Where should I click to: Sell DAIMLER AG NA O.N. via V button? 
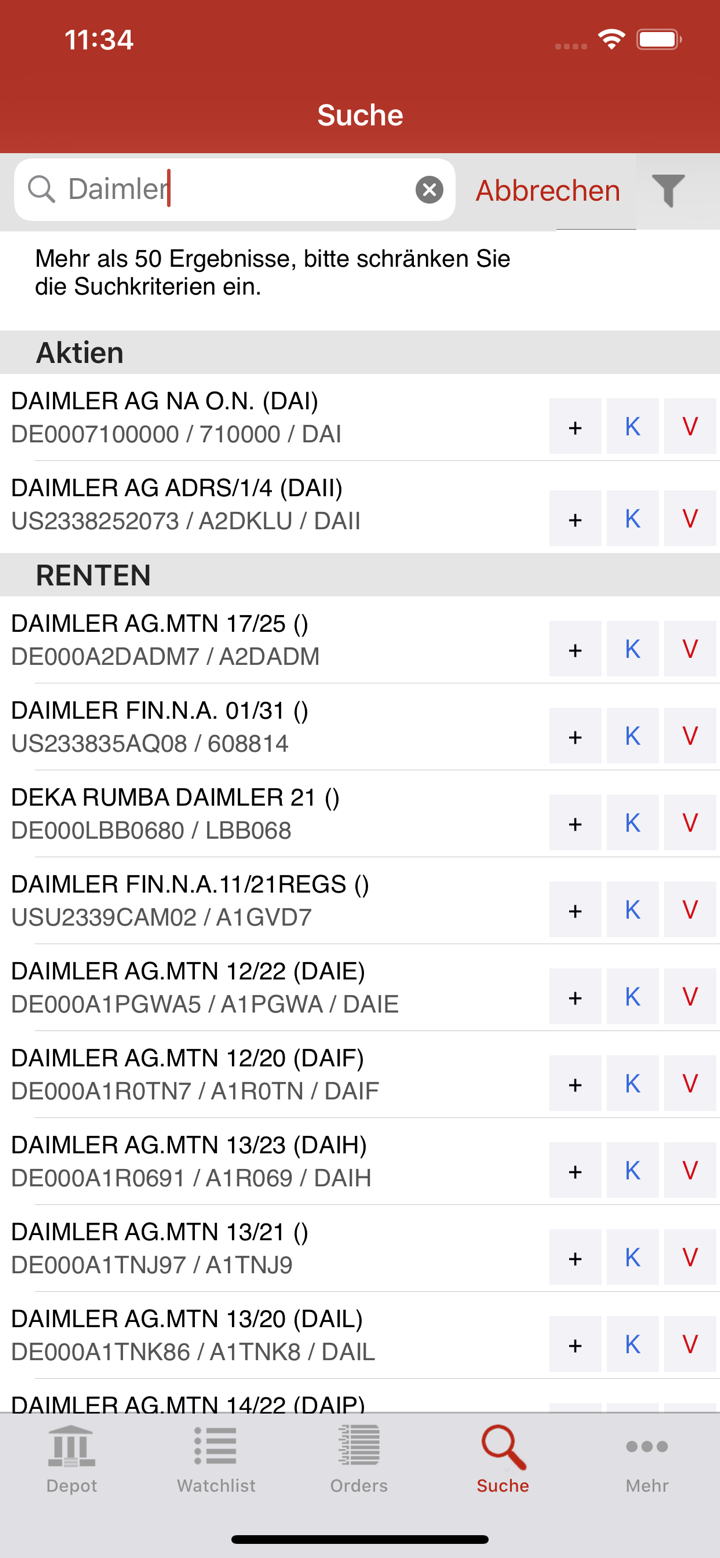click(x=690, y=426)
